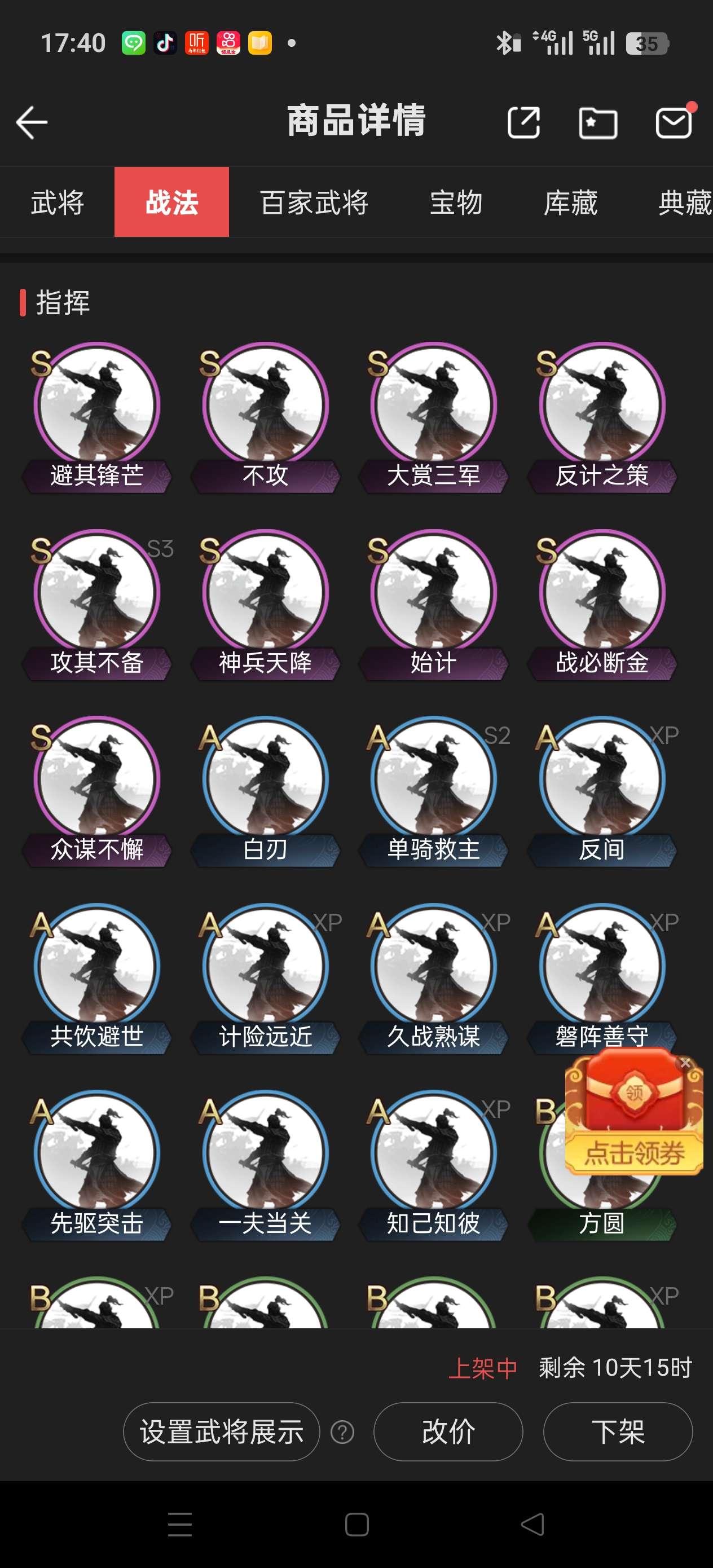Tap the 点击领券 coupon banner
The height and width of the screenshot is (1568, 713).
click(x=634, y=1152)
